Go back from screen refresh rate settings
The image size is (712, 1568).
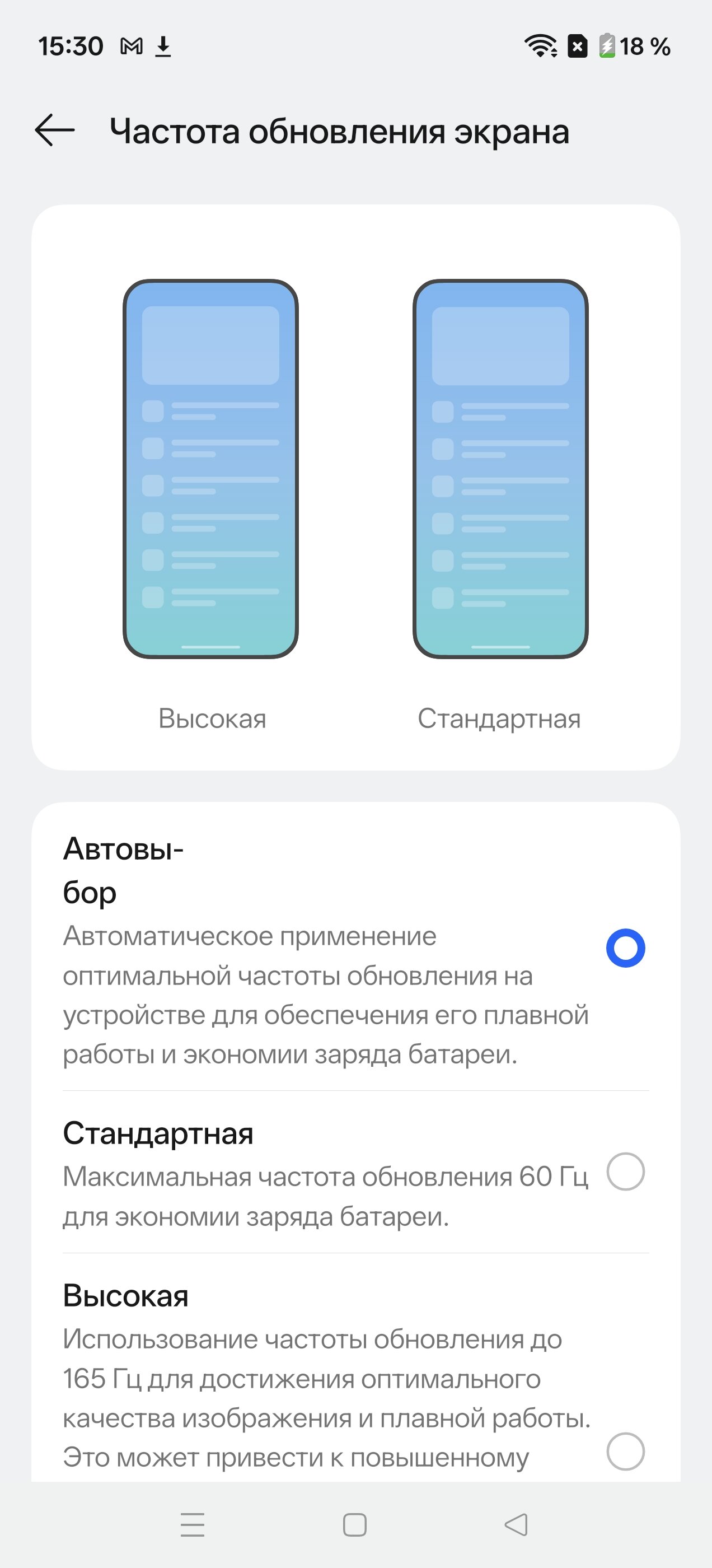(x=55, y=130)
